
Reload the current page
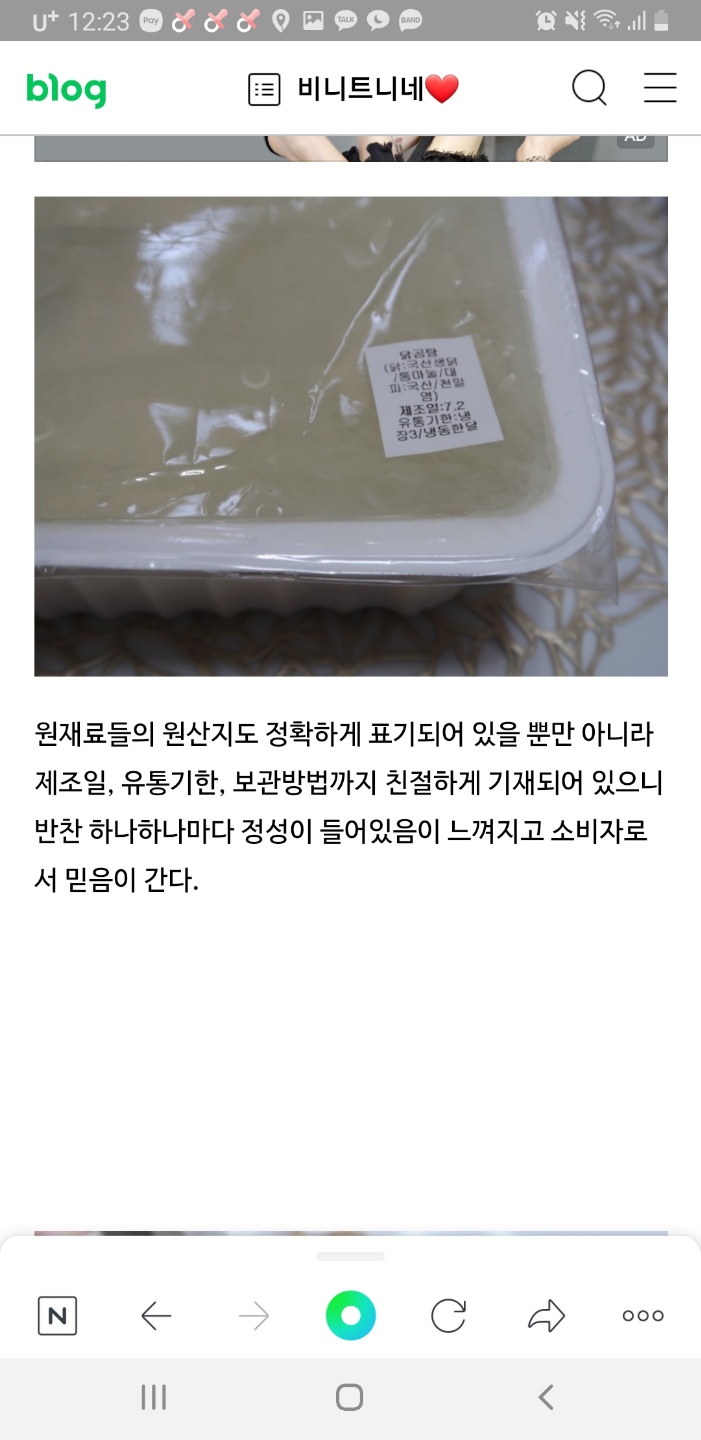click(x=448, y=1316)
